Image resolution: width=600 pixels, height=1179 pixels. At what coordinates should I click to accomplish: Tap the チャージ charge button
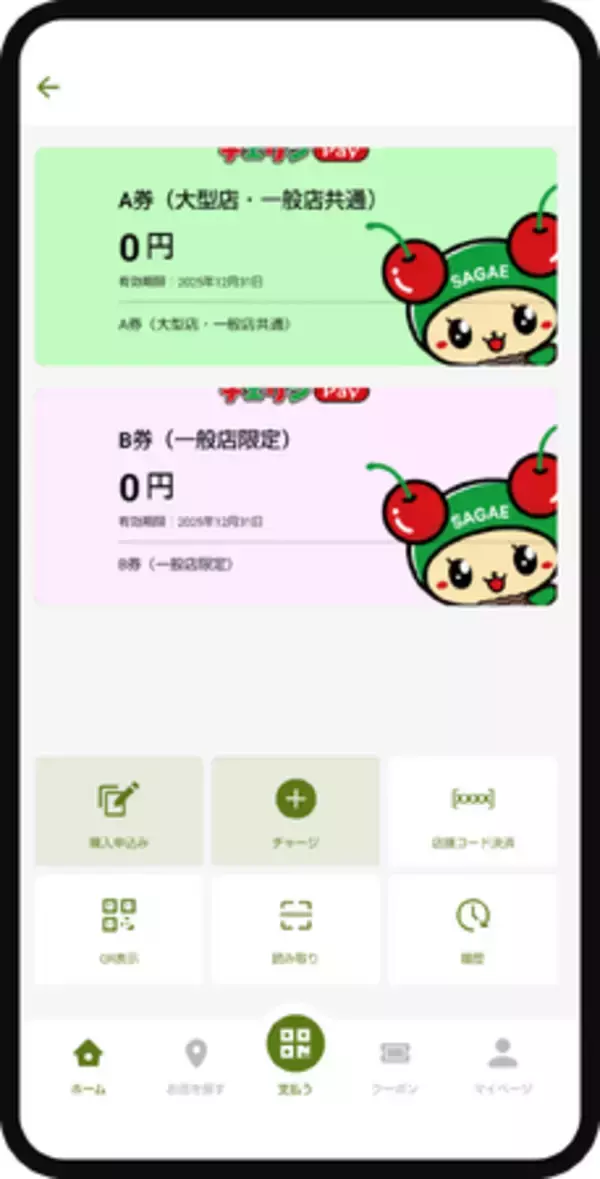pyautogui.click(x=295, y=811)
